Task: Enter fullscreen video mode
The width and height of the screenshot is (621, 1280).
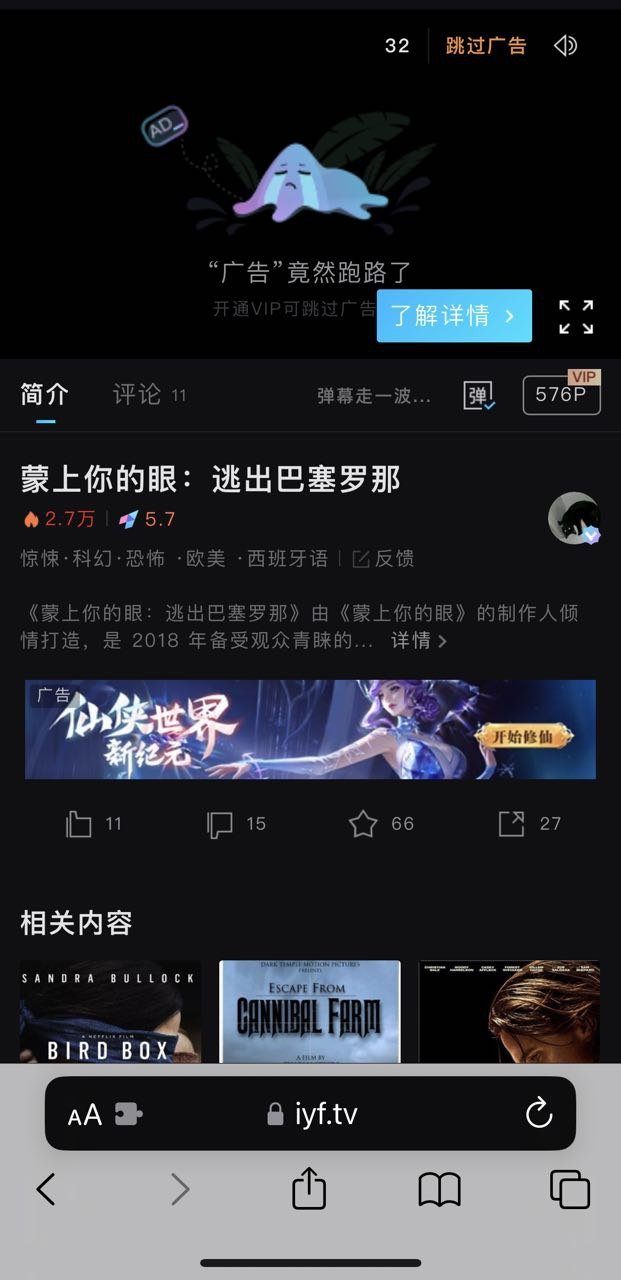Action: point(576,317)
